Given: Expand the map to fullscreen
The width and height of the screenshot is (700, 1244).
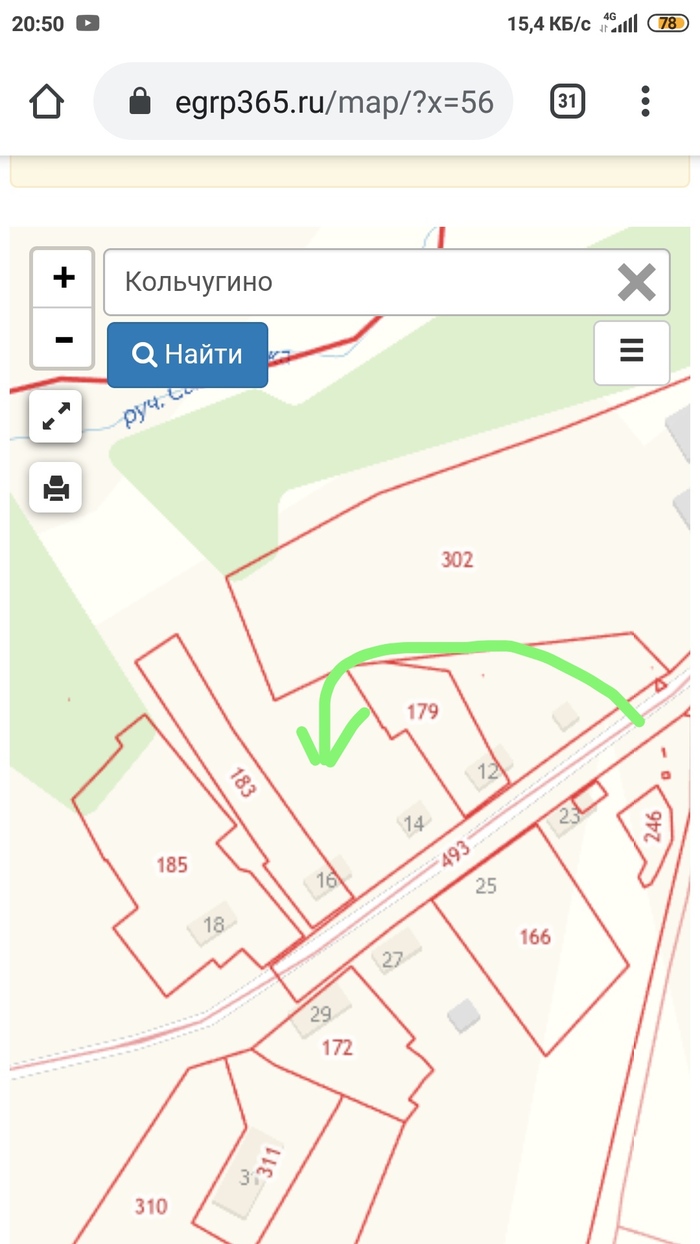Looking at the screenshot, I should [x=56, y=416].
